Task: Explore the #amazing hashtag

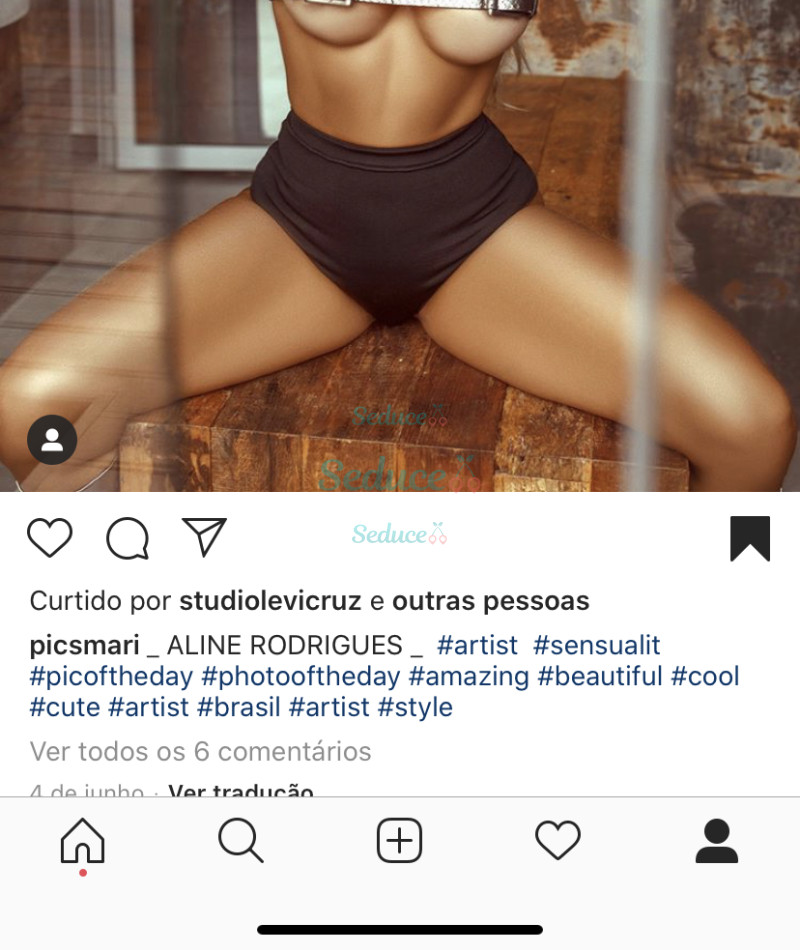Action: (x=468, y=676)
